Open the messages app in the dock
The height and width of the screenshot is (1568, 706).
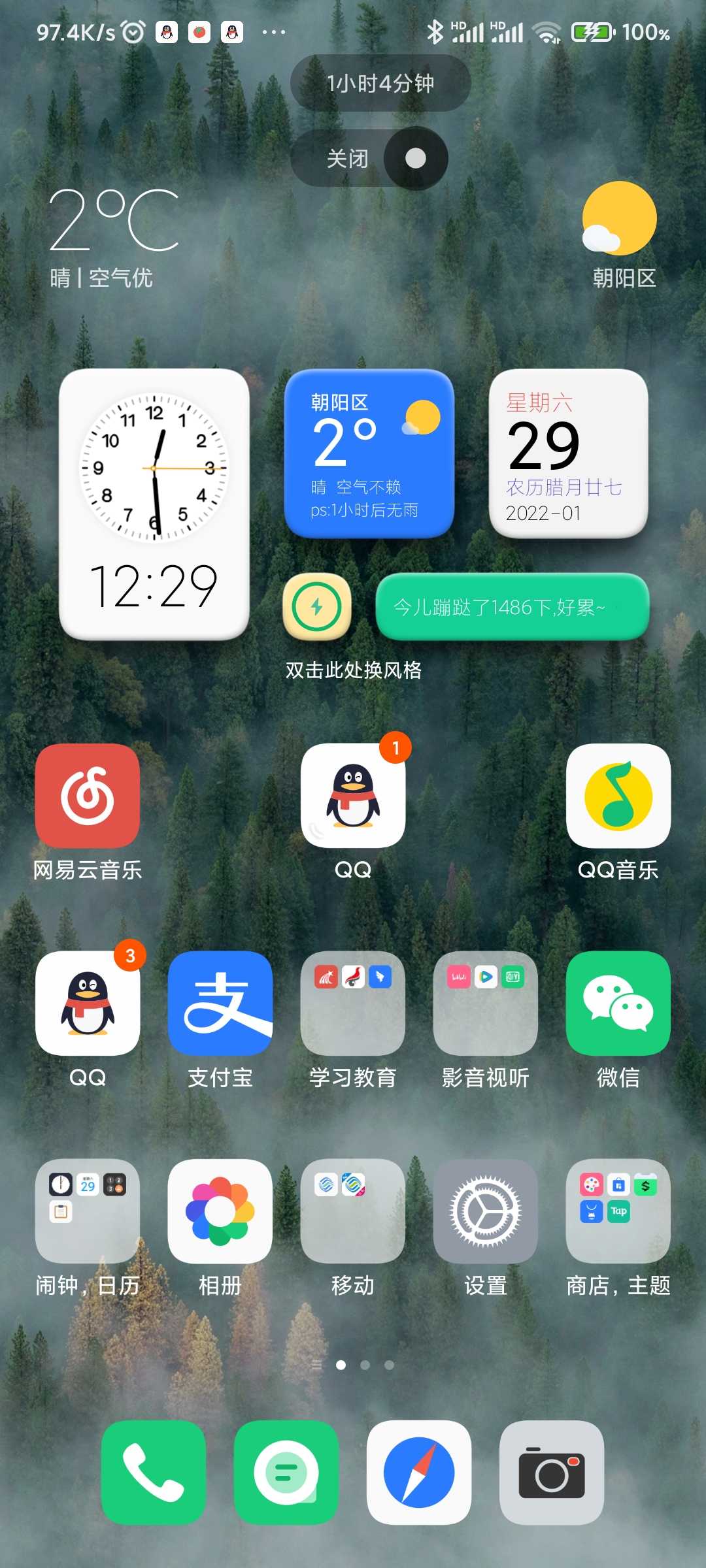tap(286, 1473)
